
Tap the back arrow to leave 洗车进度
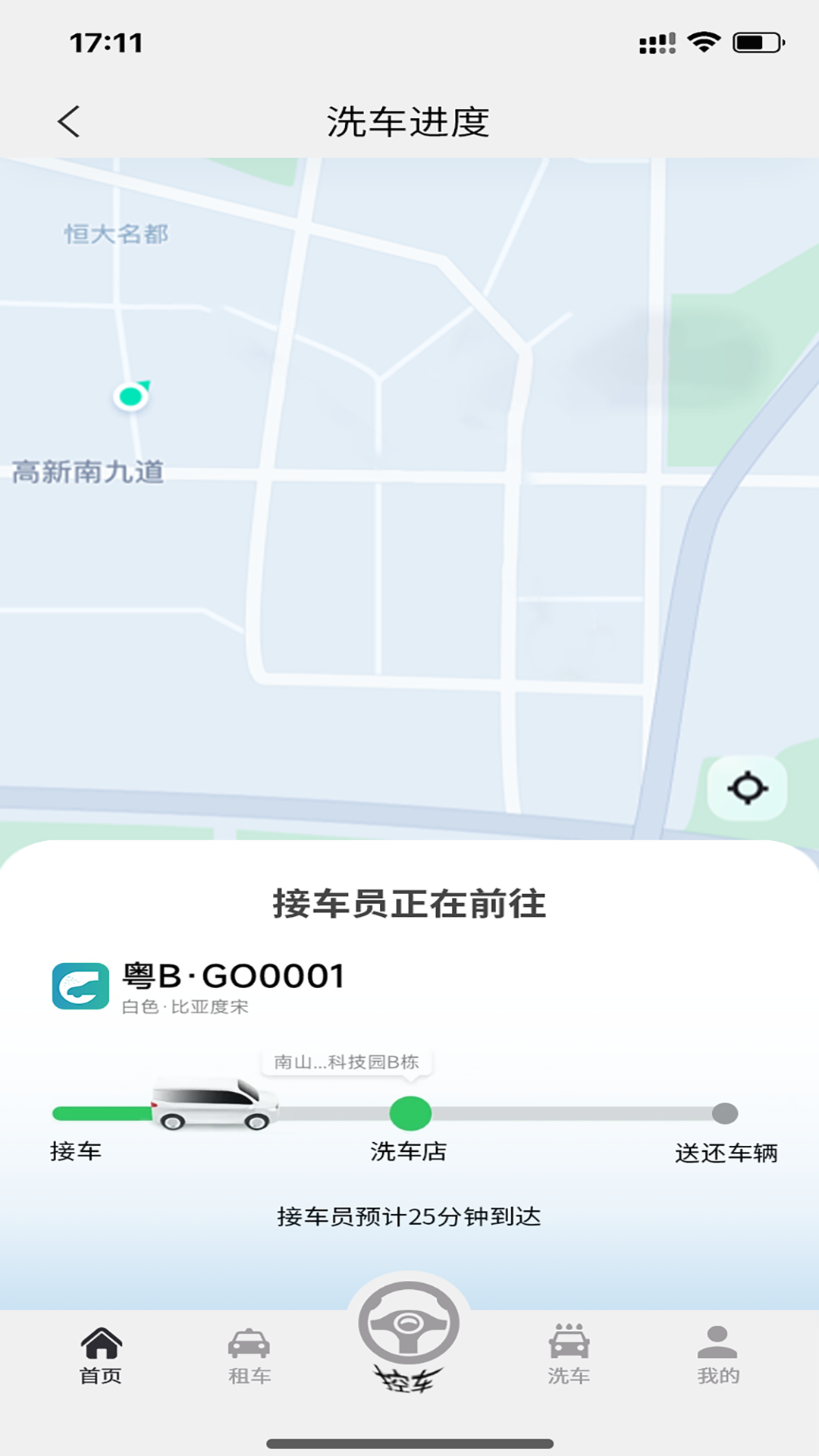coord(69,121)
